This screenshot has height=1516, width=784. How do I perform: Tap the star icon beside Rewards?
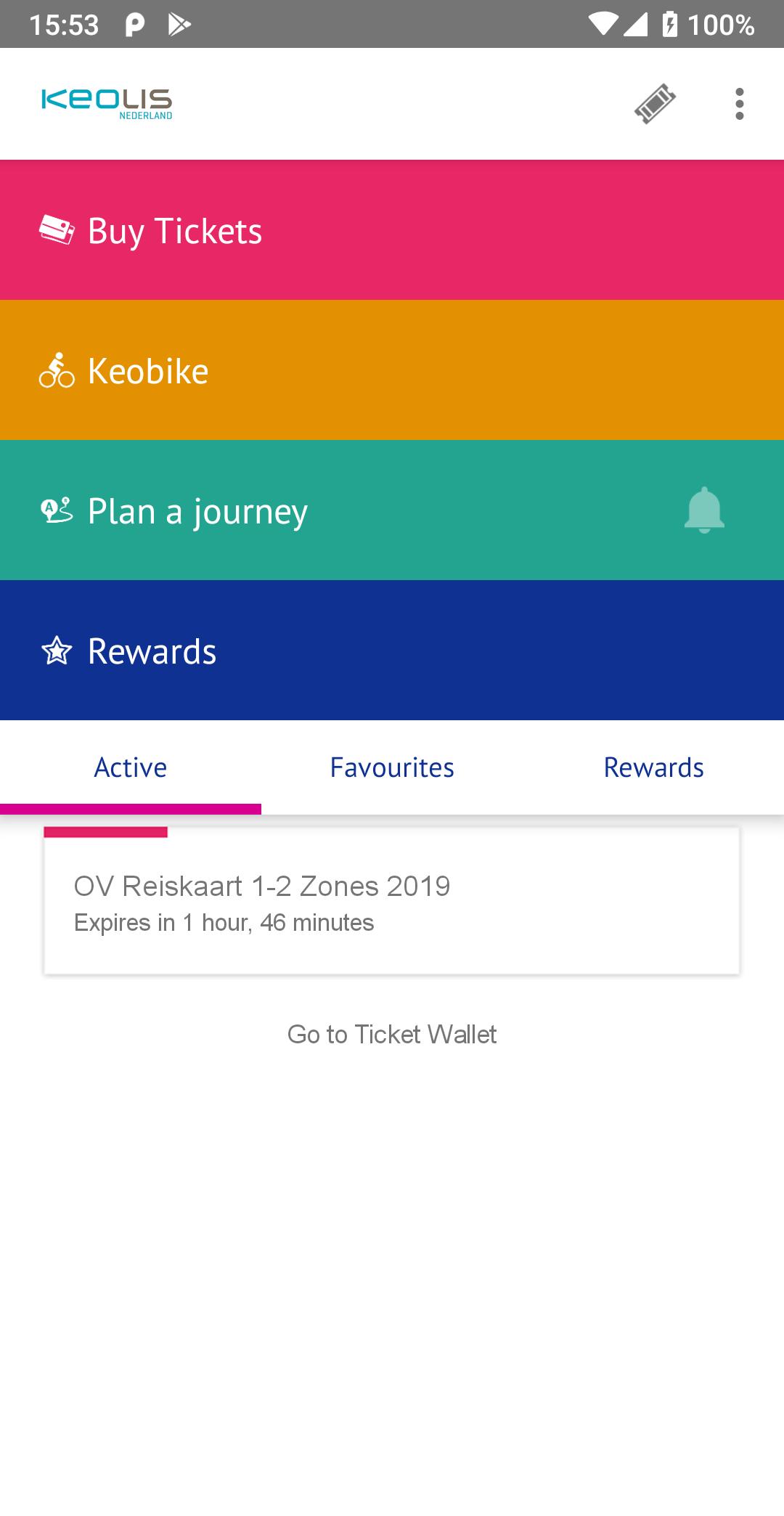[57, 651]
